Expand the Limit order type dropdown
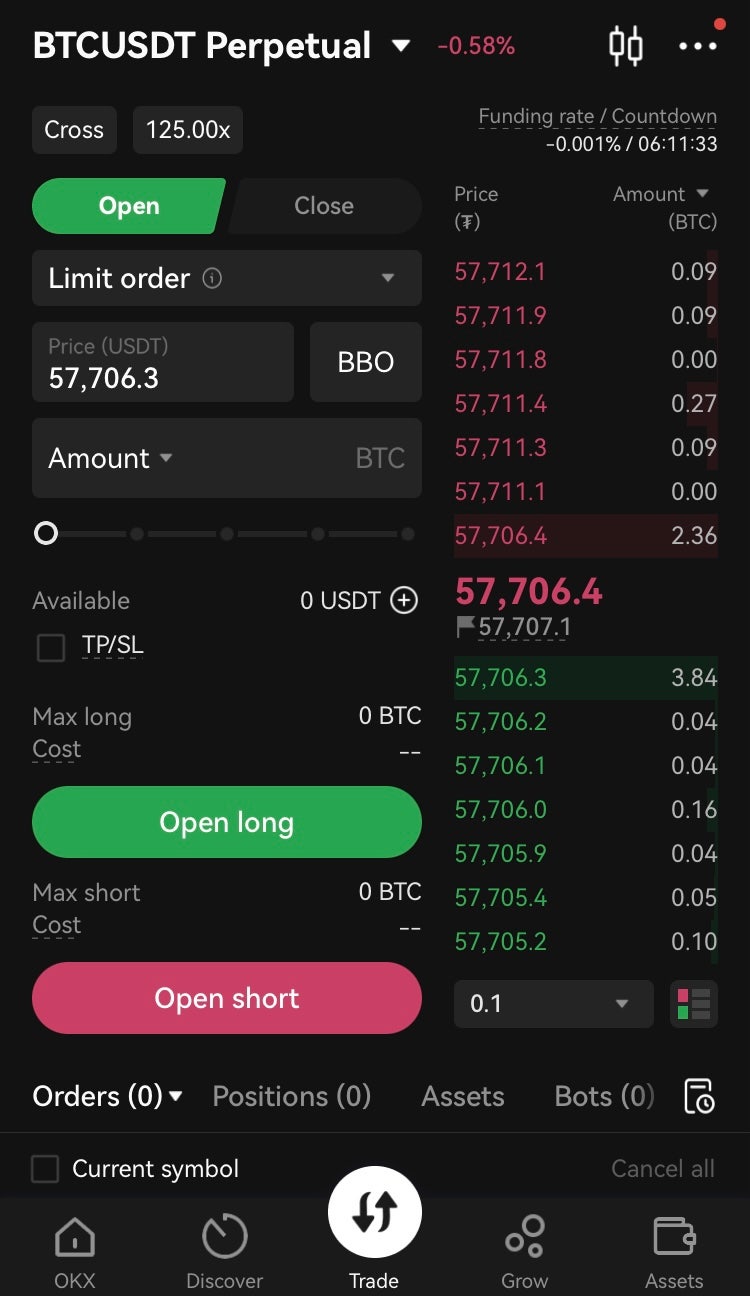Viewport: 750px width, 1296px height. 227,278
